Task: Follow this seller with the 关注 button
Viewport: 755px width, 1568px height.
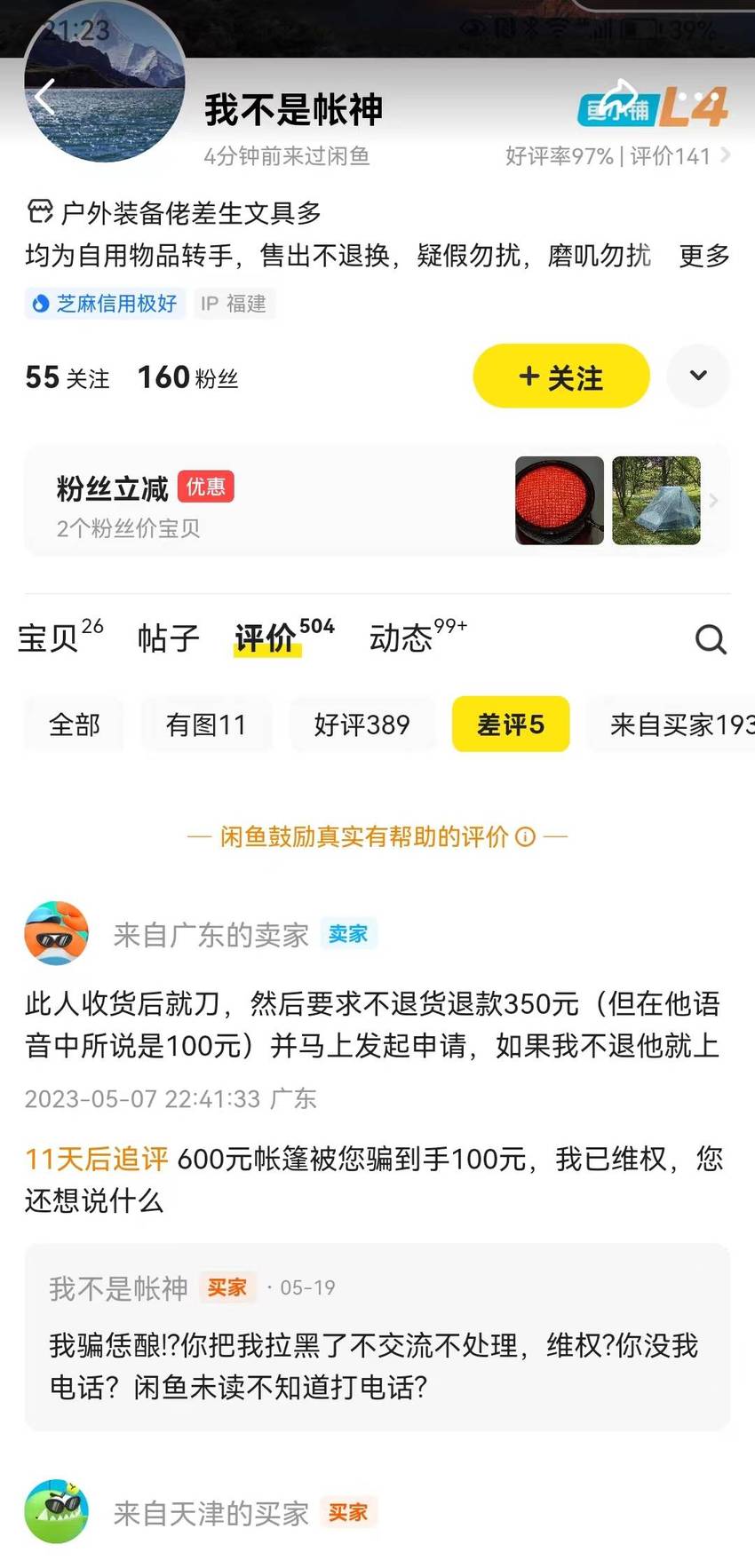Action: point(561,376)
